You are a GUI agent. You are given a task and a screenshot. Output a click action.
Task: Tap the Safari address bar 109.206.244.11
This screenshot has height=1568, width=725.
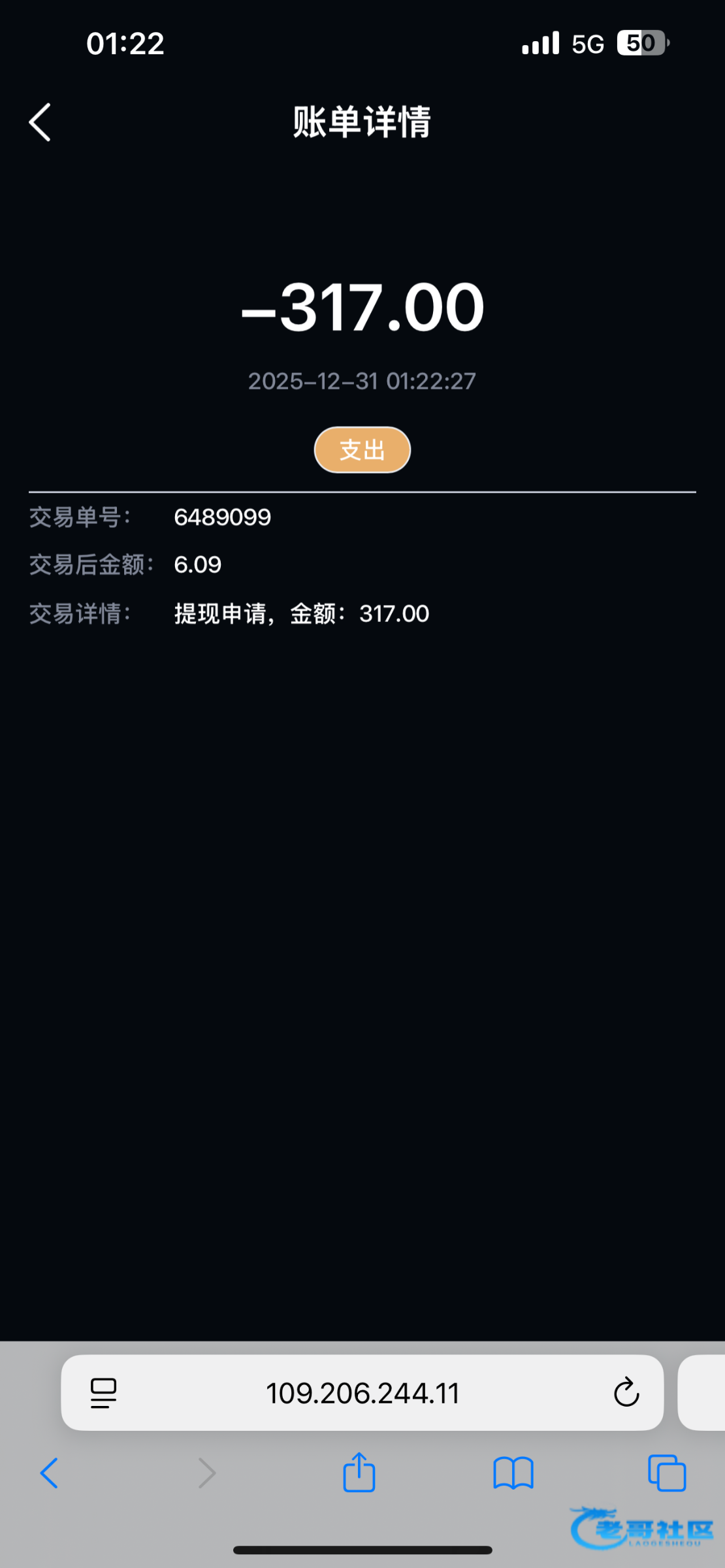pyautogui.click(x=362, y=1394)
